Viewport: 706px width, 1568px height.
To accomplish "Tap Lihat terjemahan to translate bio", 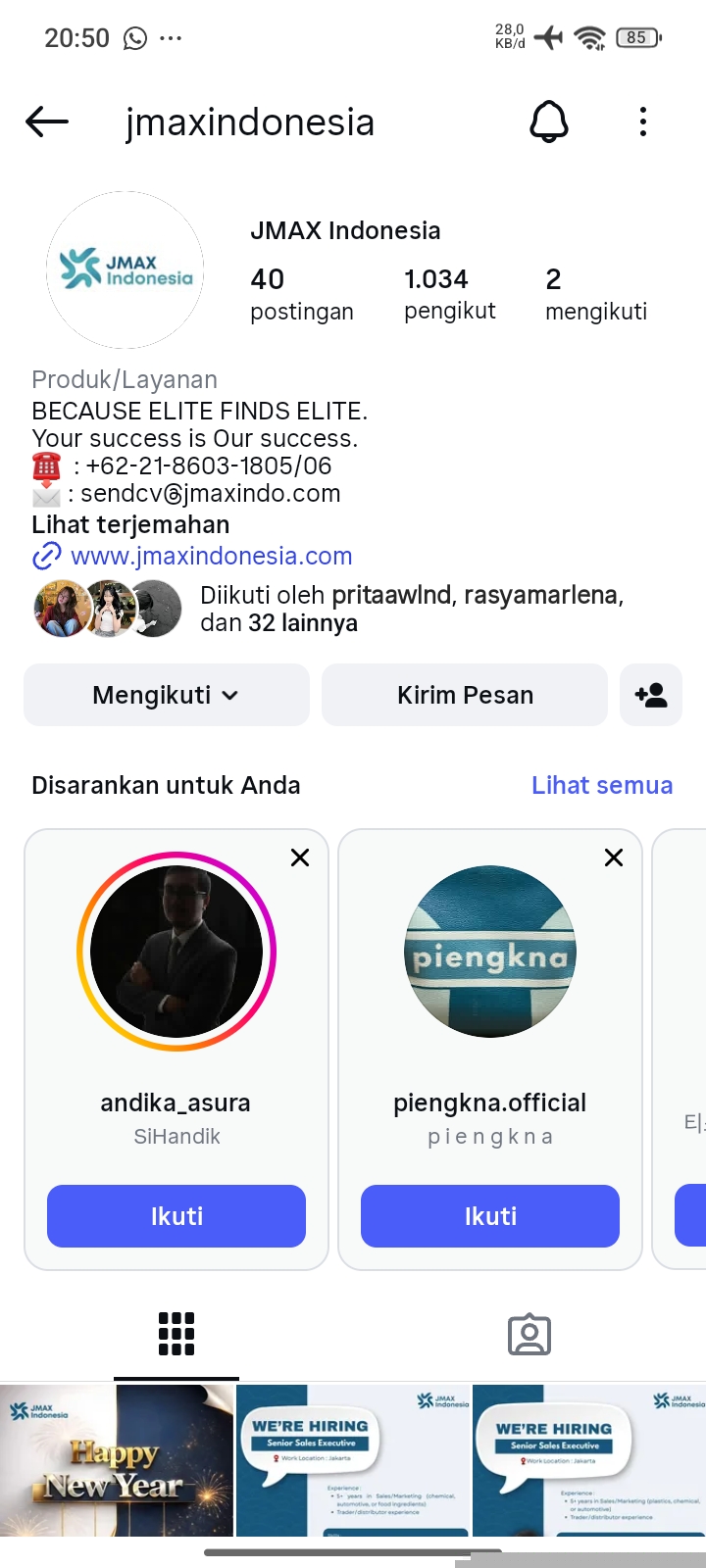I will click(130, 525).
